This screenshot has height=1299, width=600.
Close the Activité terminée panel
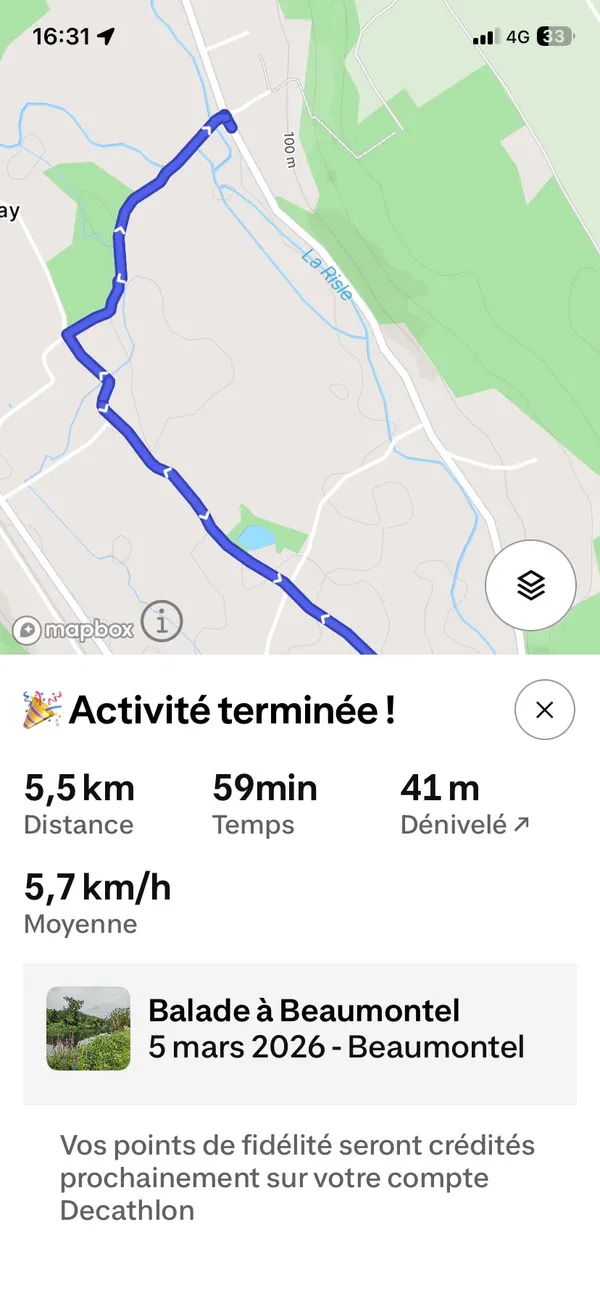(x=544, y=710)
